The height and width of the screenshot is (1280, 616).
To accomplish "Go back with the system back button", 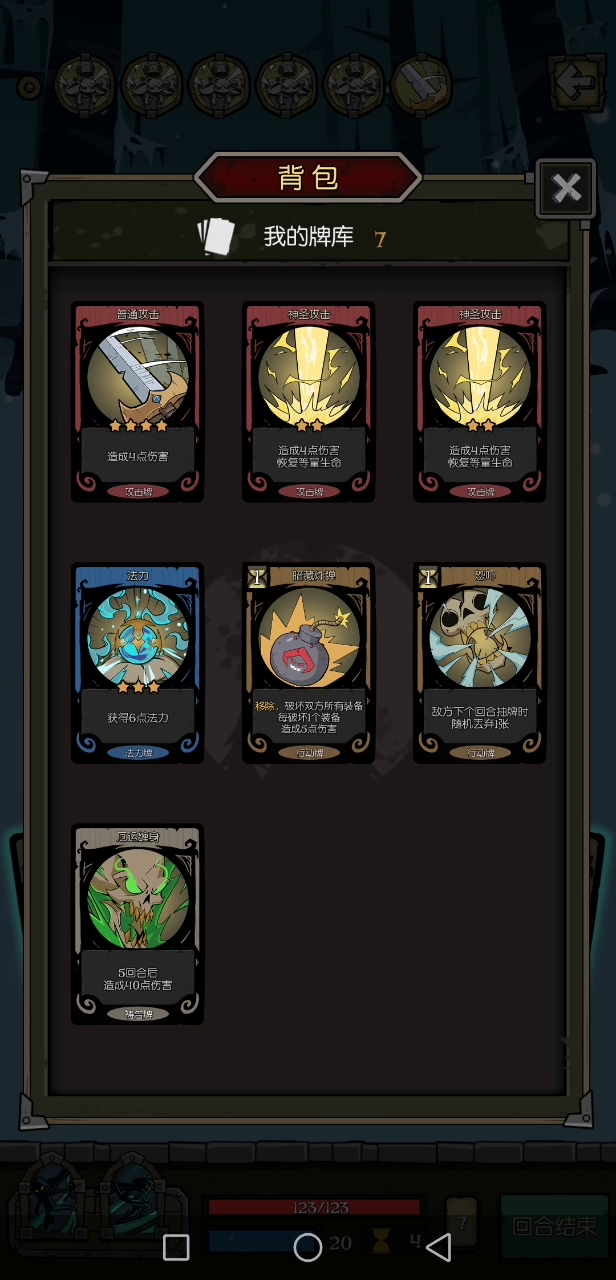I will 438,1247.
